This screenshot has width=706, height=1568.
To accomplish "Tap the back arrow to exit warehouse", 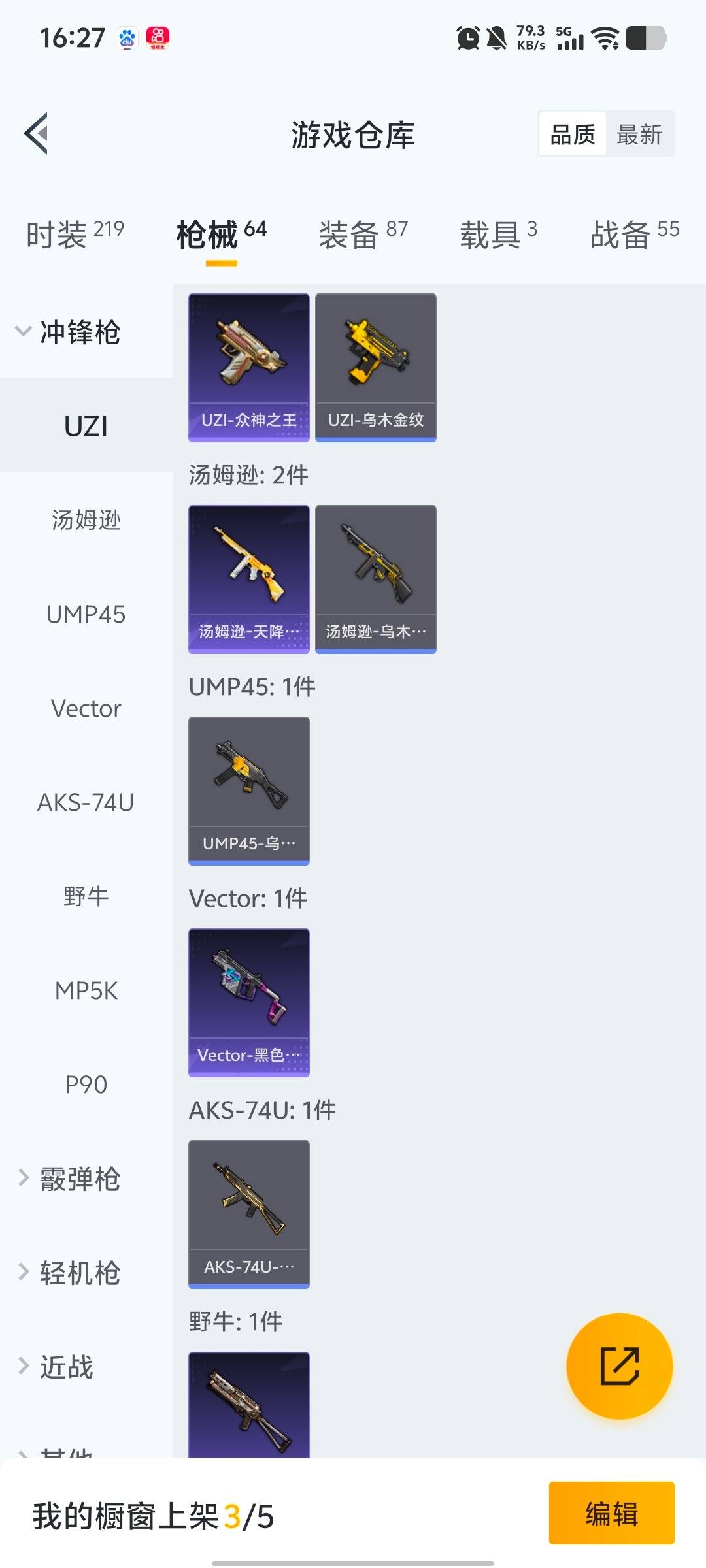I will 37,134.
